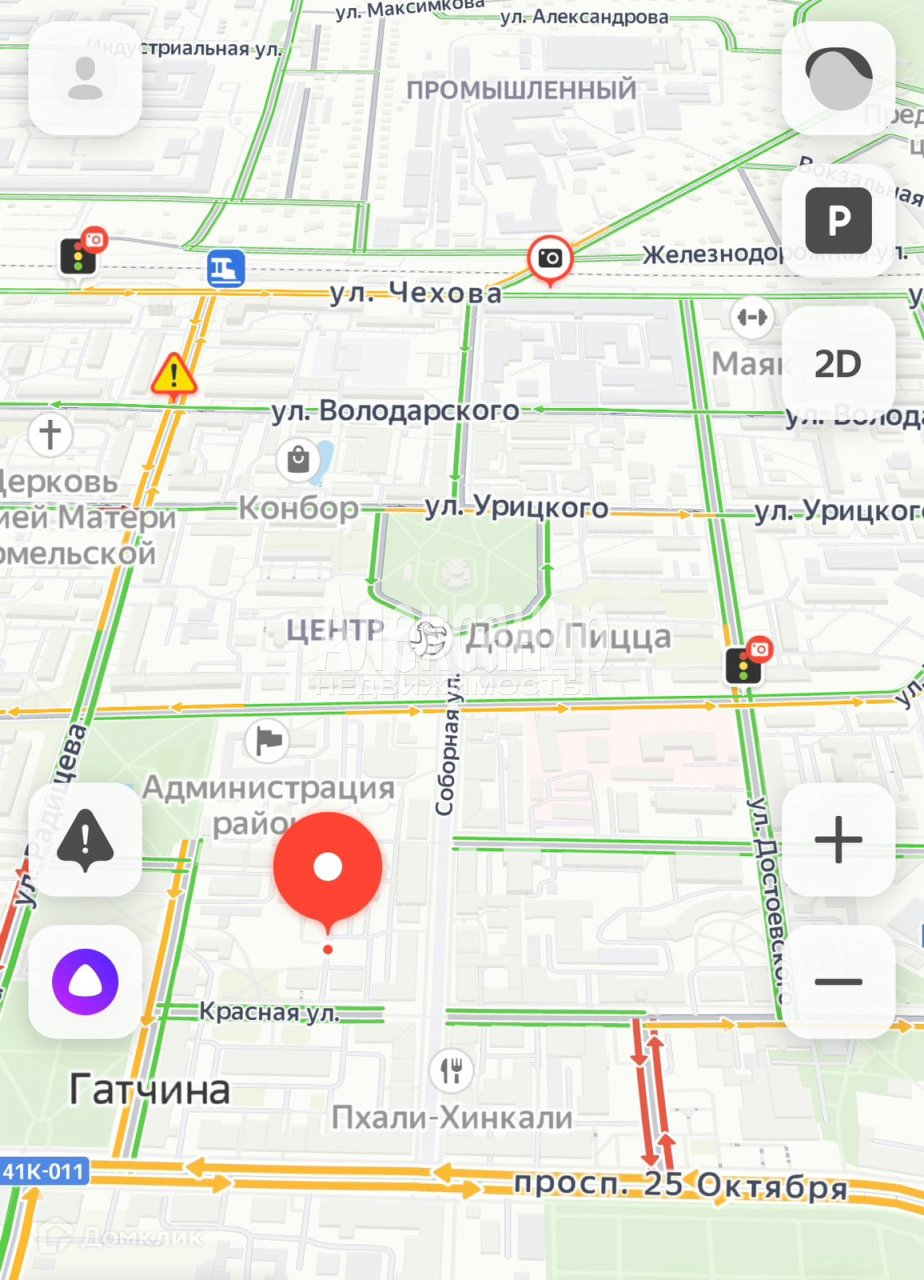924x1280 pixels.
Task: Open the blue tram stop marker
Action: tap(226, 269)
